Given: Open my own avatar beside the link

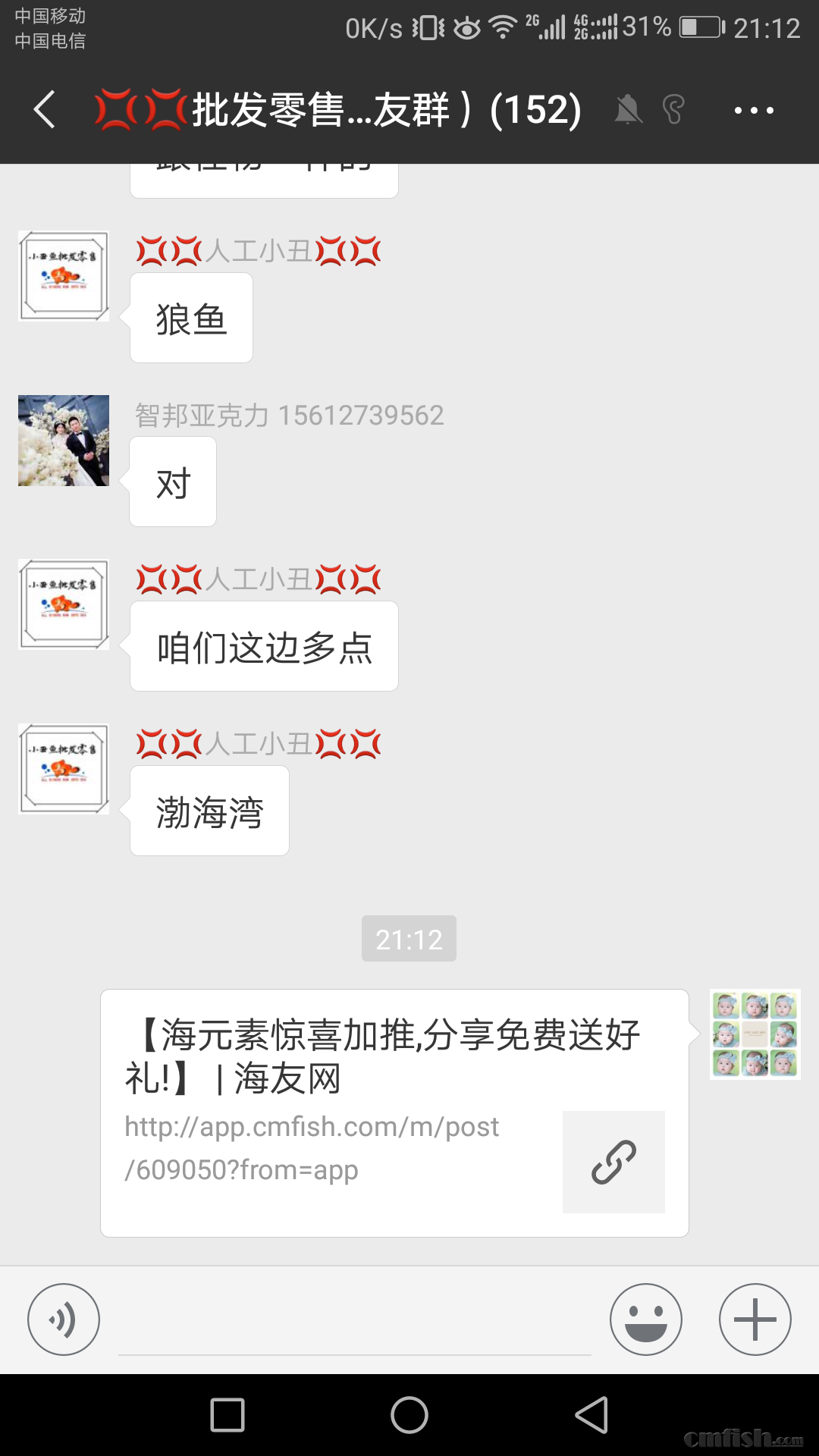Looking at the screenshot, I should [x=755, y=1034].
